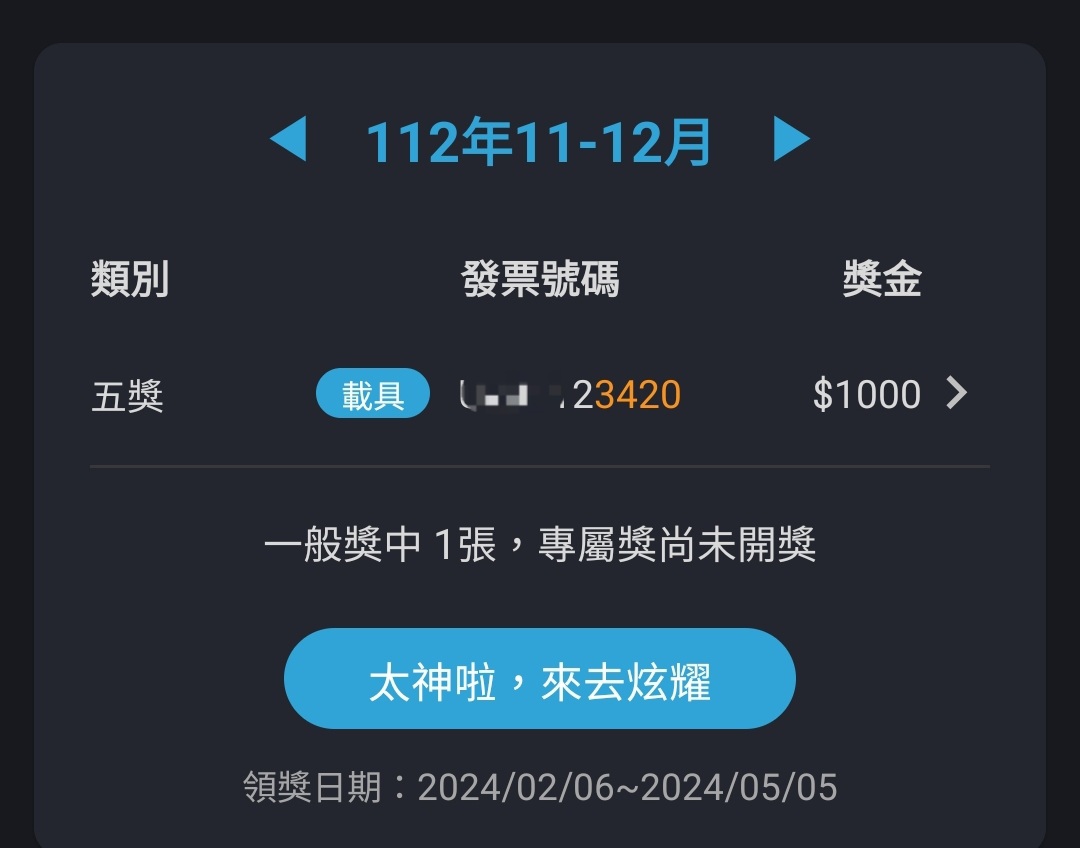The height and width of the screenshot is (848, 1080).
Task: Go to the next invoice period
Action: (791, 140)
